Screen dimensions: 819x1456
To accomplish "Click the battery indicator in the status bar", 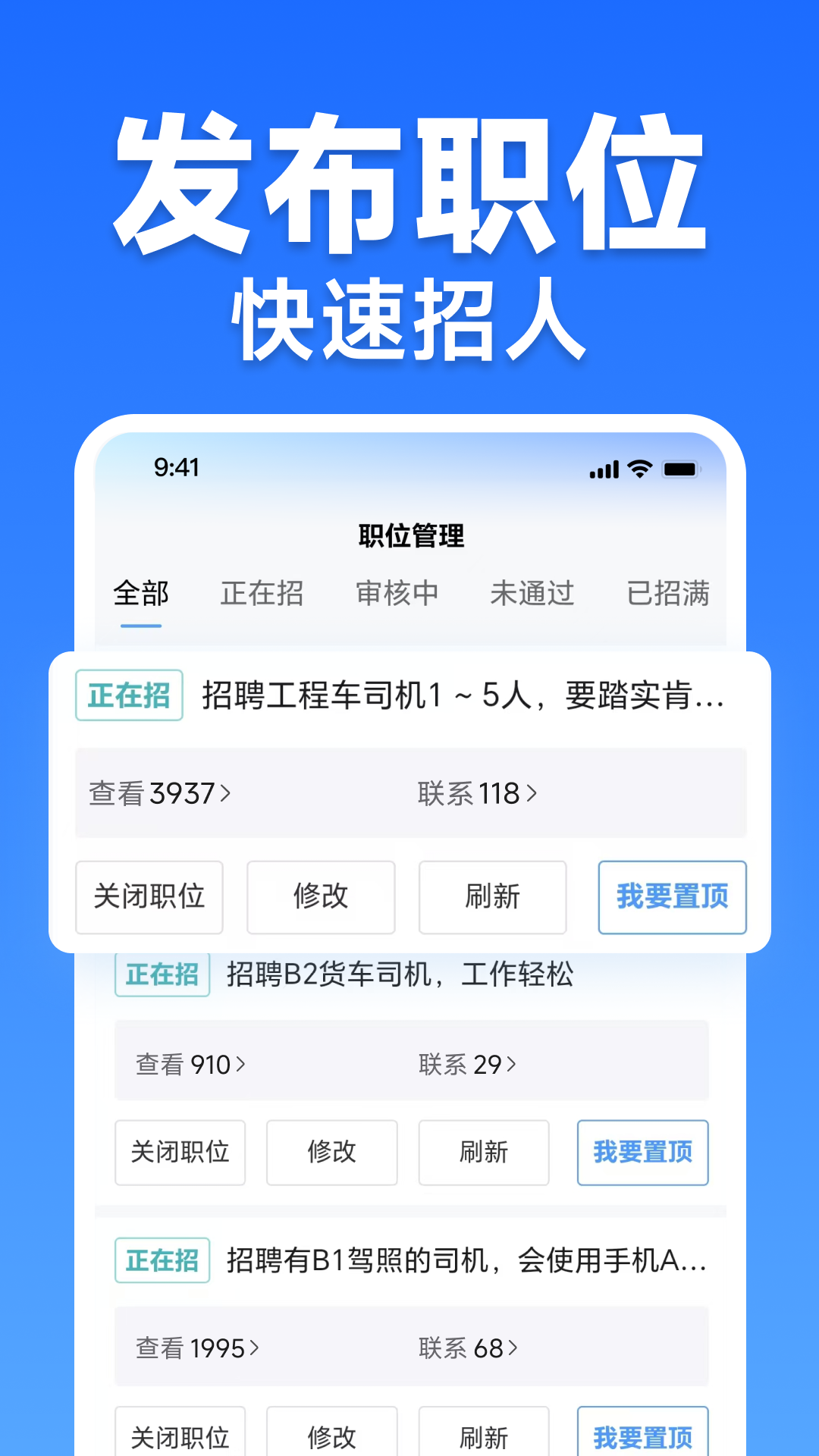I will pyautogui.click(x=680, y=469).
